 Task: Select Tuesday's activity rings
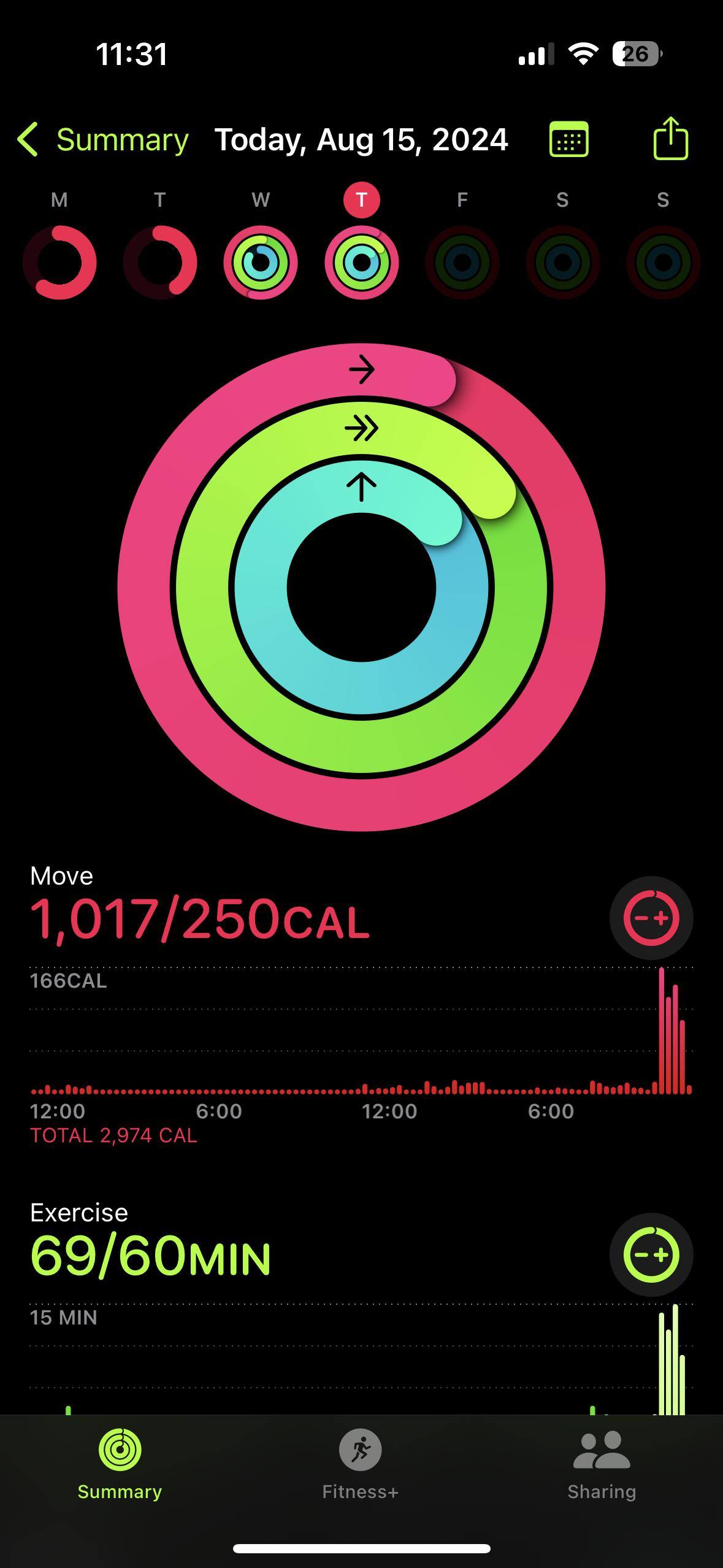tap(160, 262)
